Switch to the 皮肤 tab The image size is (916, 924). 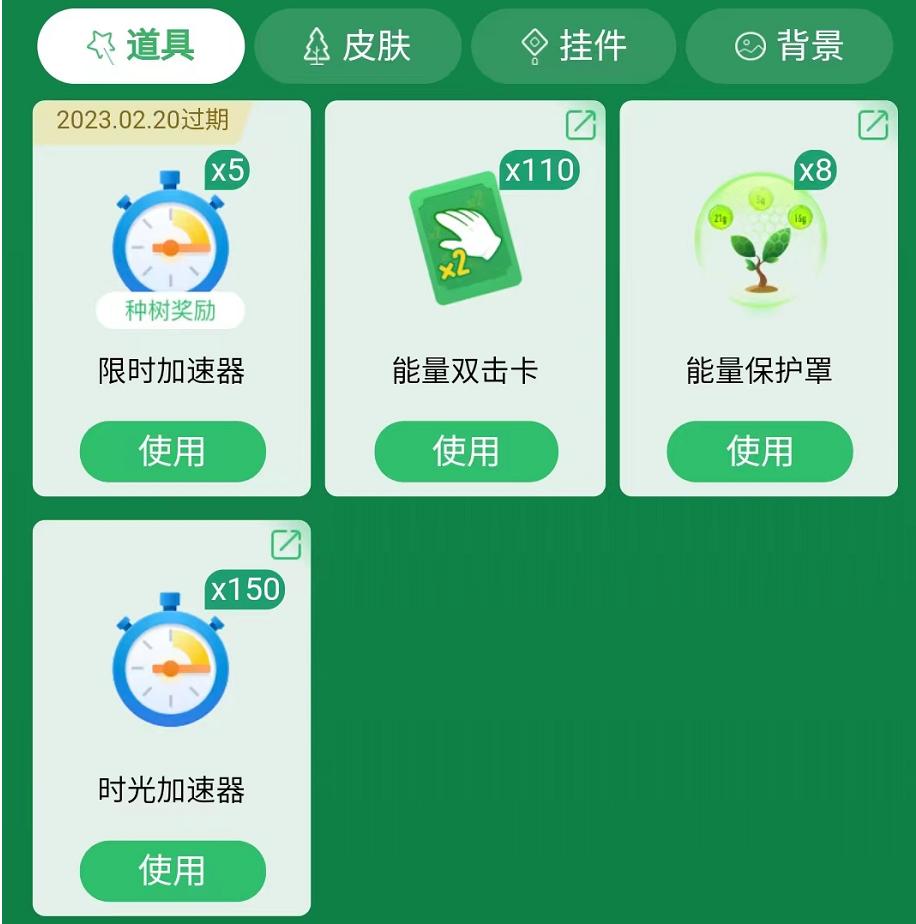click(x=358, y=46)
